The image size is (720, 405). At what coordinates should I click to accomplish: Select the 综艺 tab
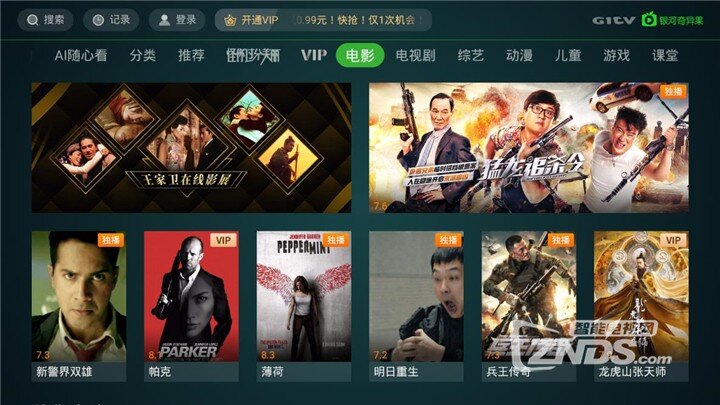[471, 55]
